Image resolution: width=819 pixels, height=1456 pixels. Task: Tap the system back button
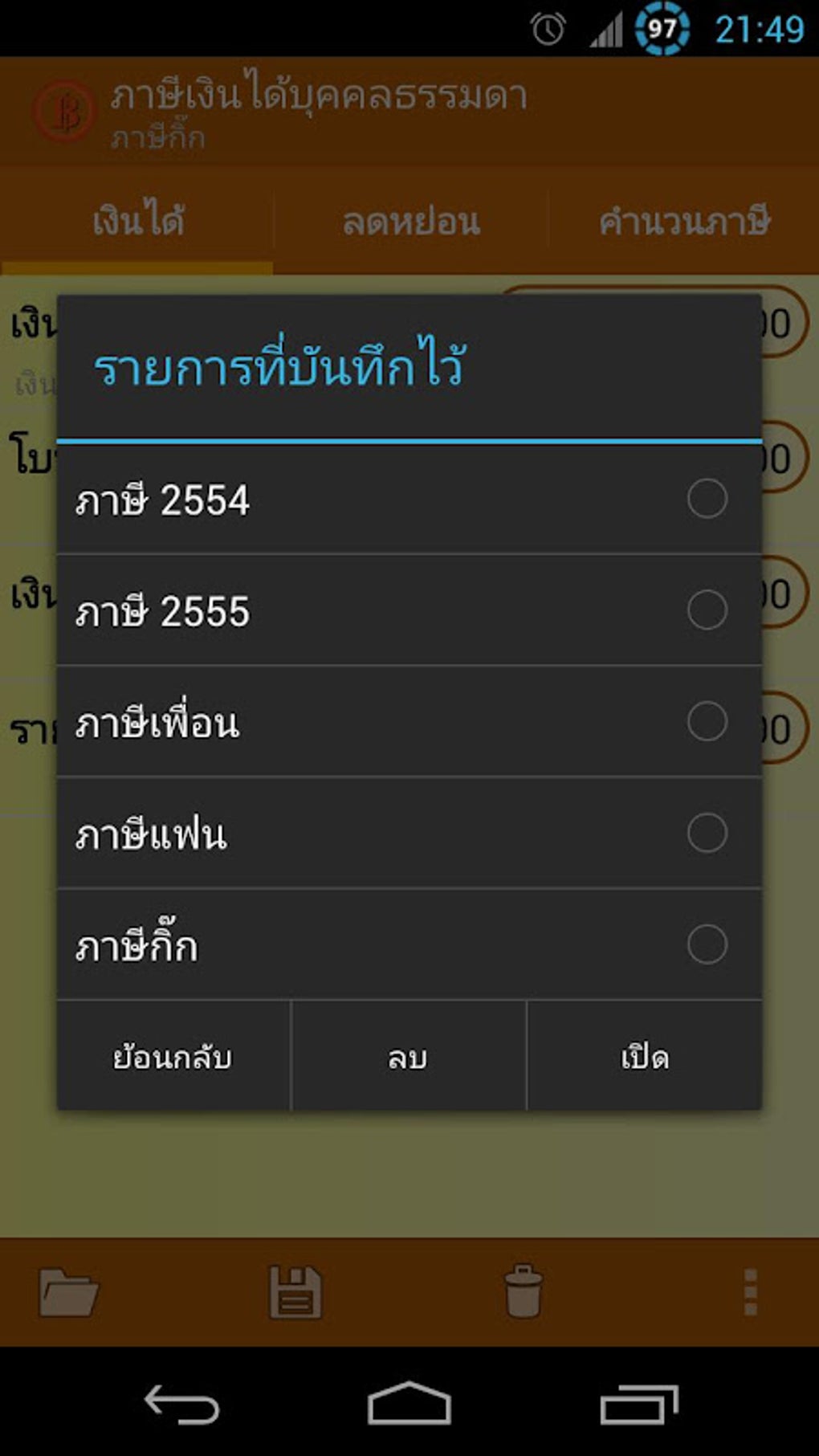(x=181, y=1404)
